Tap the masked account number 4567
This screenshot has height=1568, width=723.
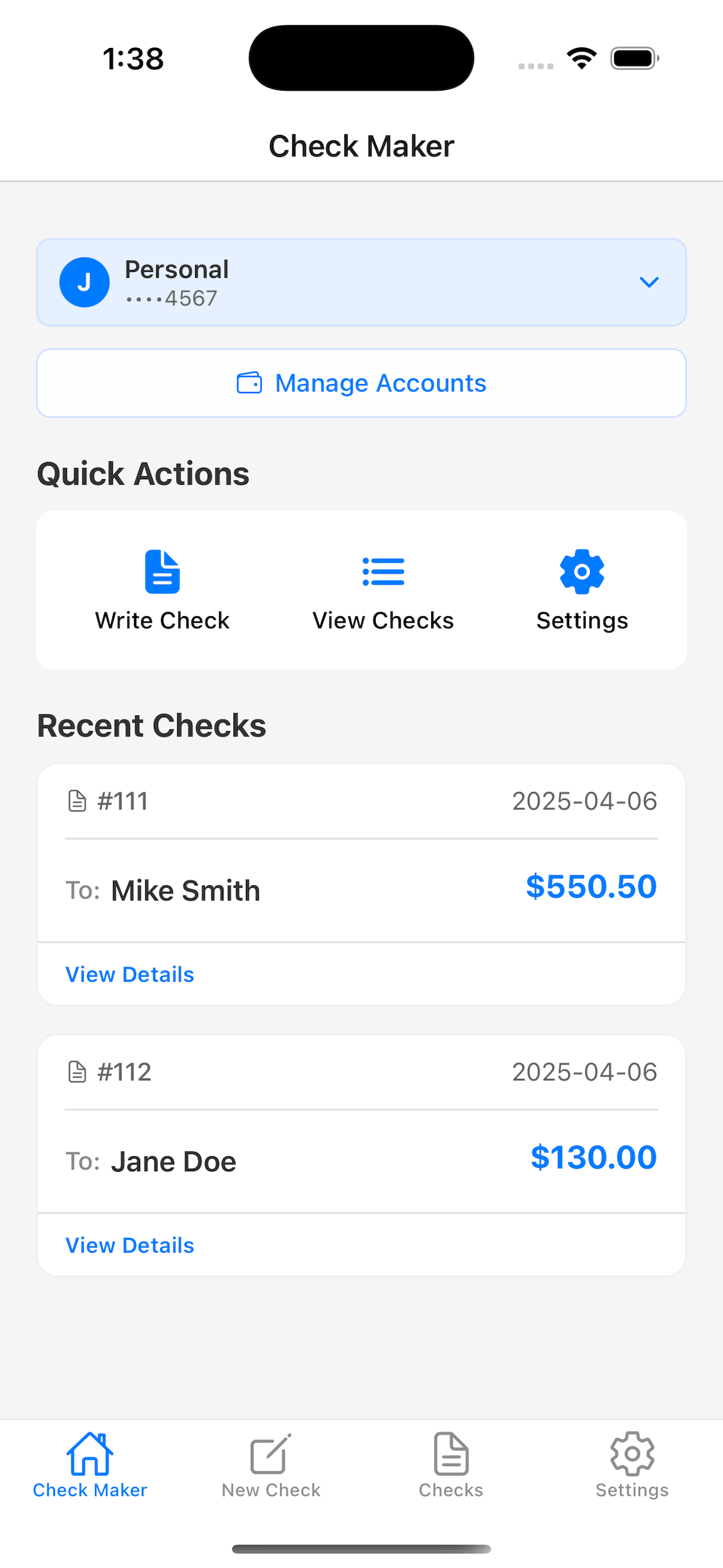(170, 299)
